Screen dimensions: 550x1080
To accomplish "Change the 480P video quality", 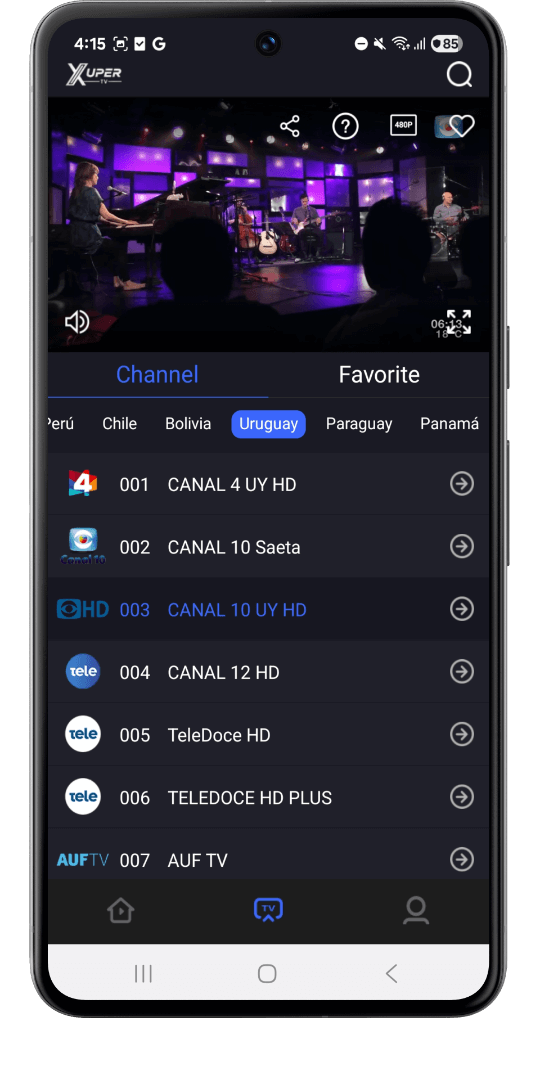I will [x=403, y=125].
